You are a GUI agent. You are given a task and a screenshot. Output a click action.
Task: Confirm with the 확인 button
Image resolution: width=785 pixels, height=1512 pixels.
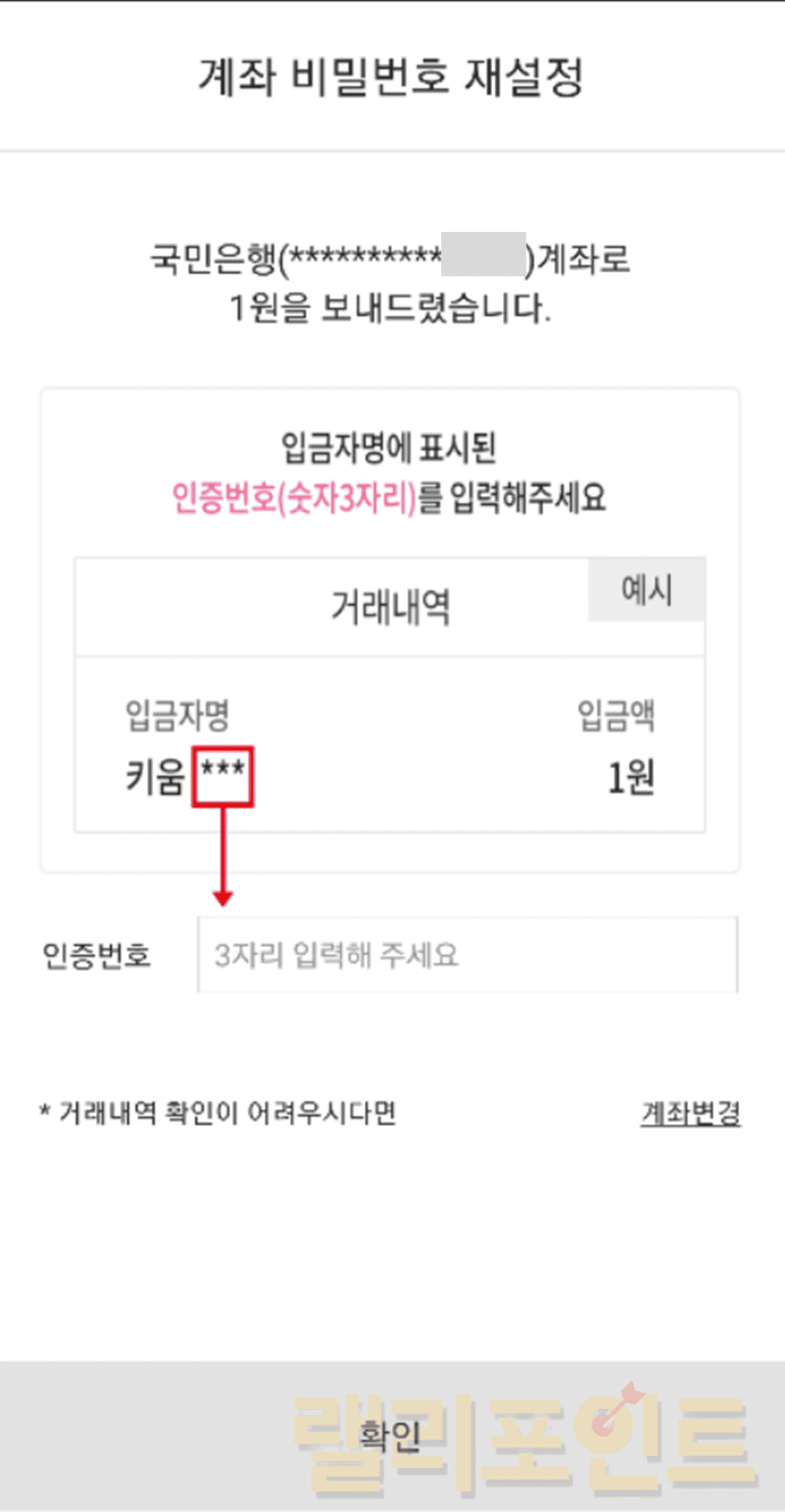391,1435
